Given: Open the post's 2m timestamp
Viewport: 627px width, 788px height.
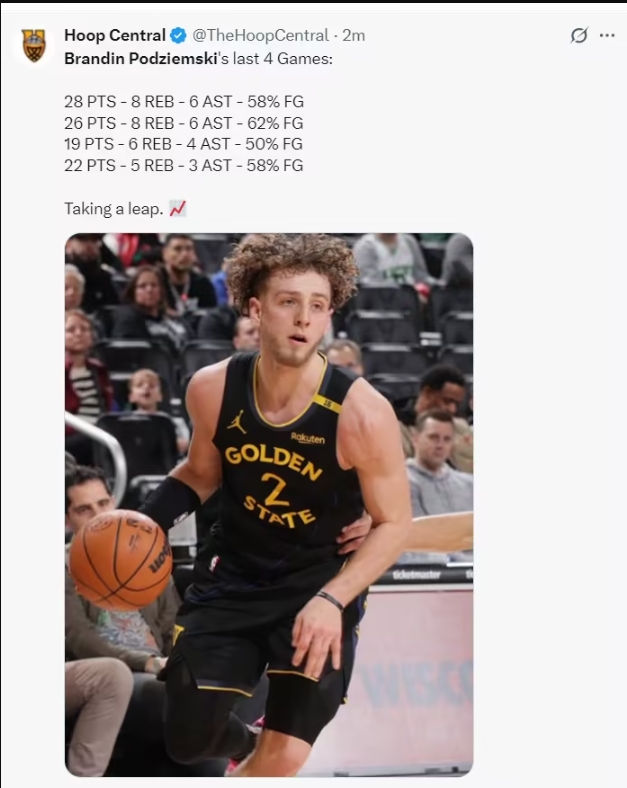Looking at the screenshot, I should 354,35.
